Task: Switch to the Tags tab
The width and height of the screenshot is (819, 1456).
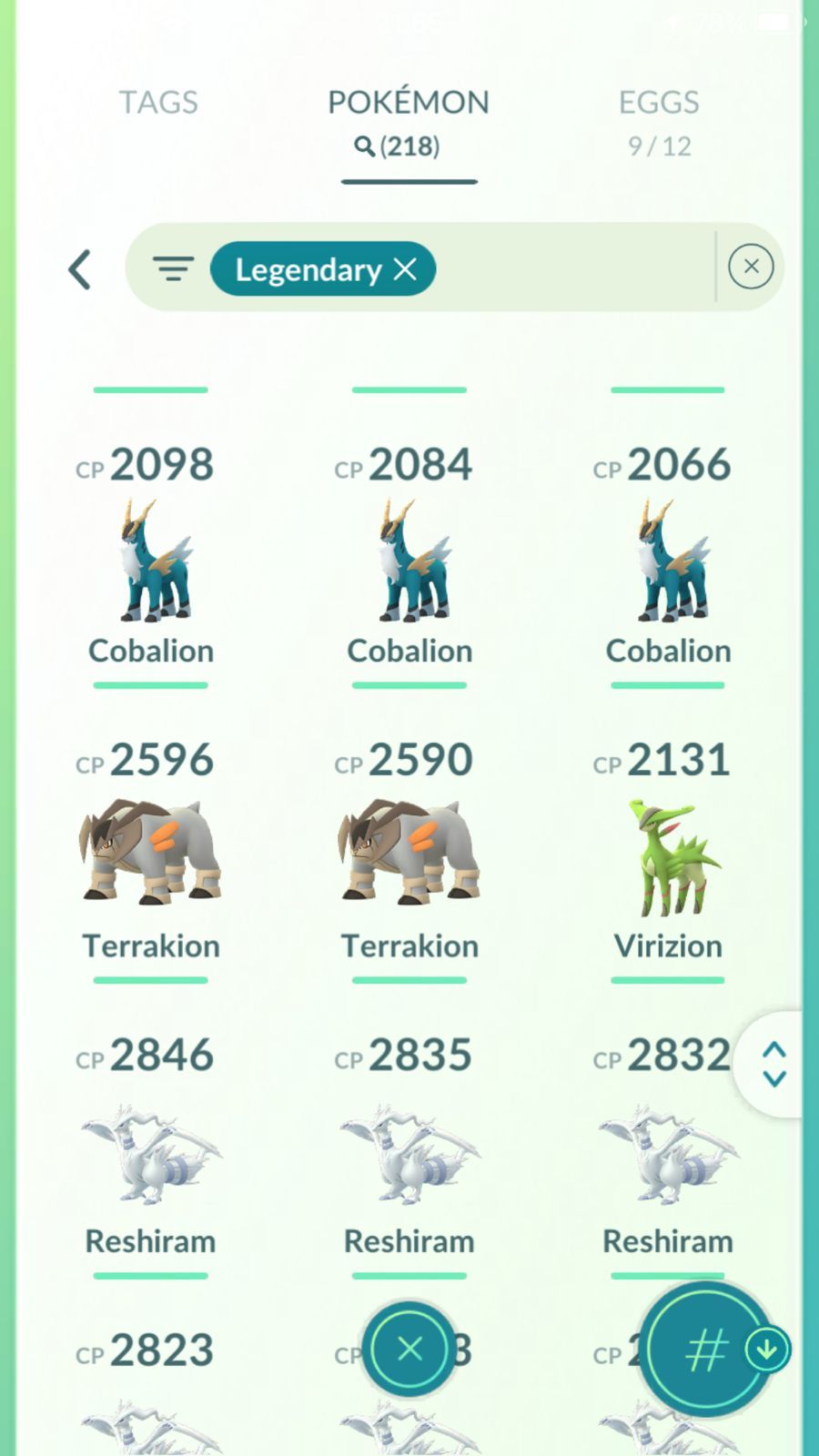Action: pyautogui.click(x=158, y=103)
